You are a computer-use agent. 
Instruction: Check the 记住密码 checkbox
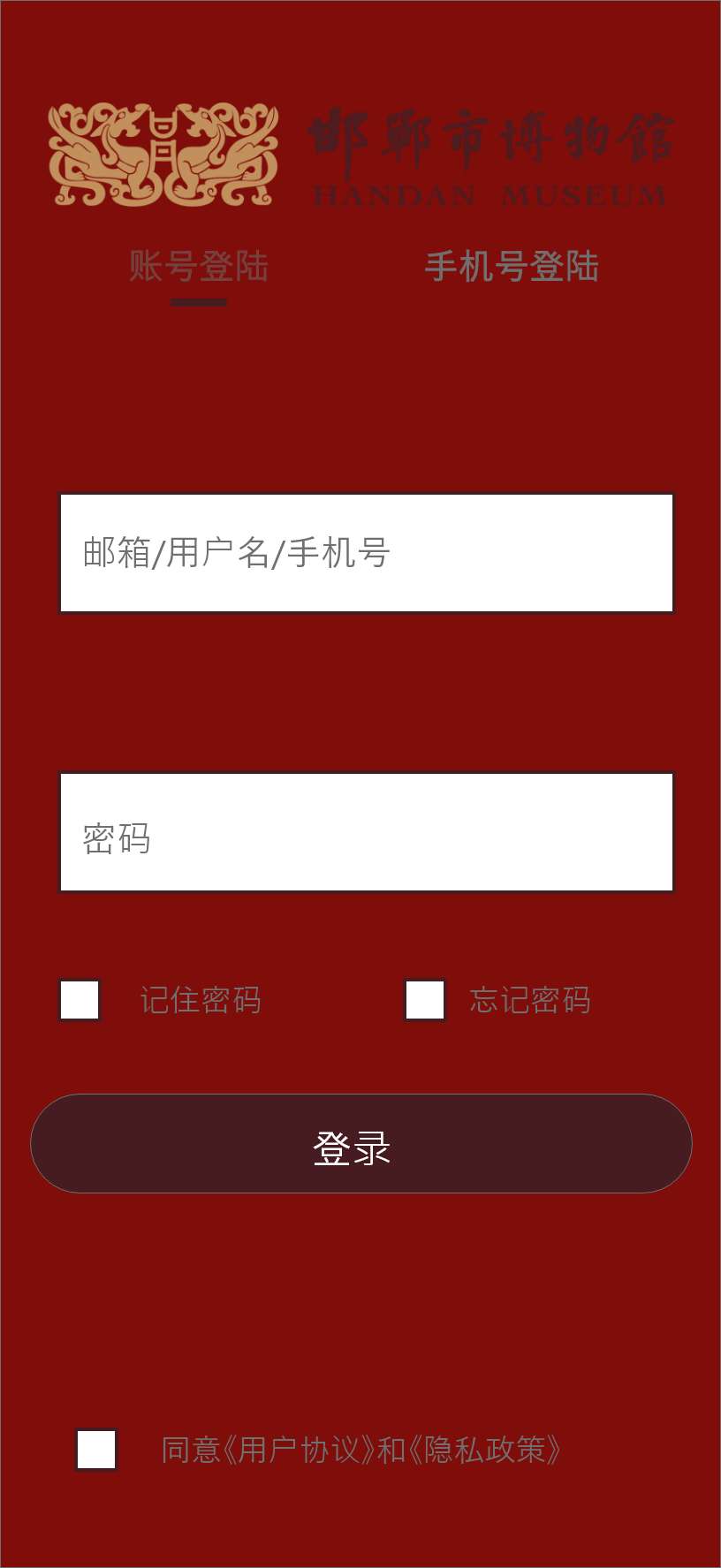(x=80, y=1000)
